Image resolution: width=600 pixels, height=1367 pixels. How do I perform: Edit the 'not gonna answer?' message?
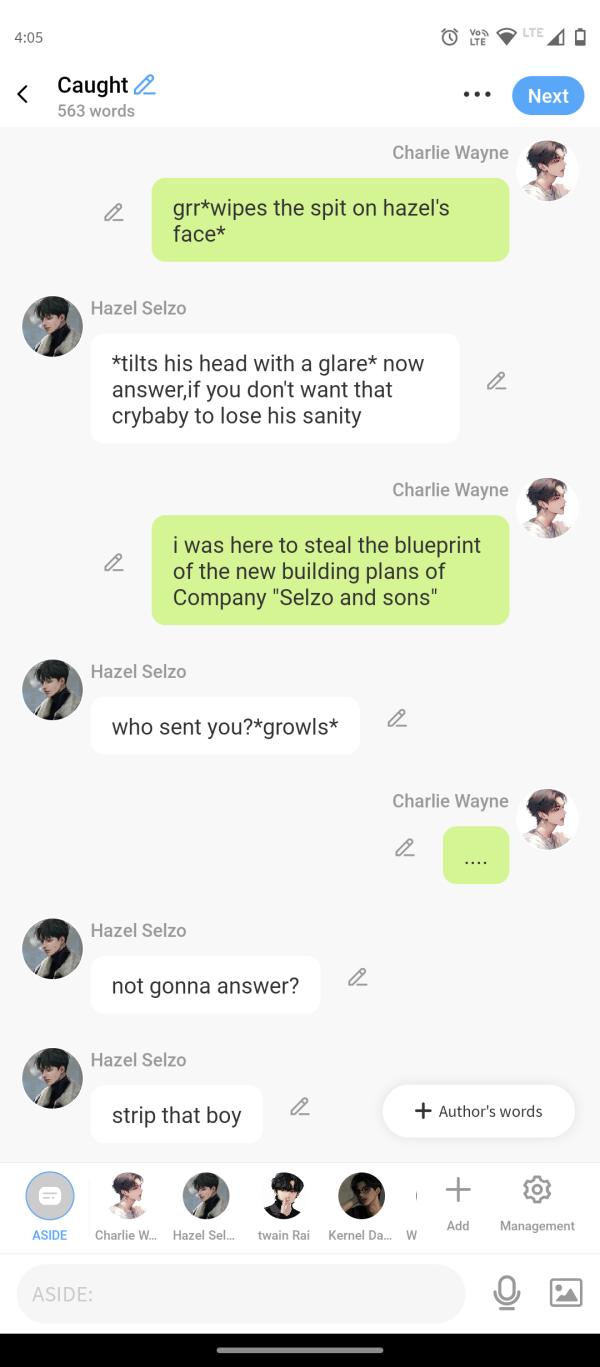(357, 977)
